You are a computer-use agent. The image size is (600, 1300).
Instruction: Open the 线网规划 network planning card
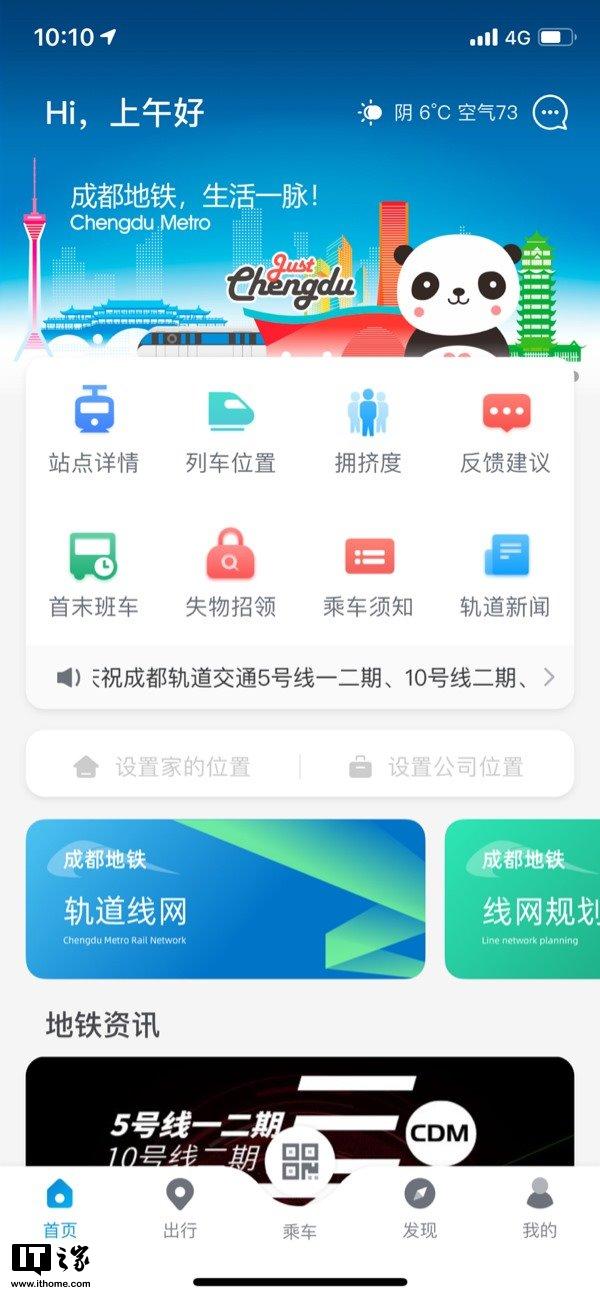tap(523, 898)
